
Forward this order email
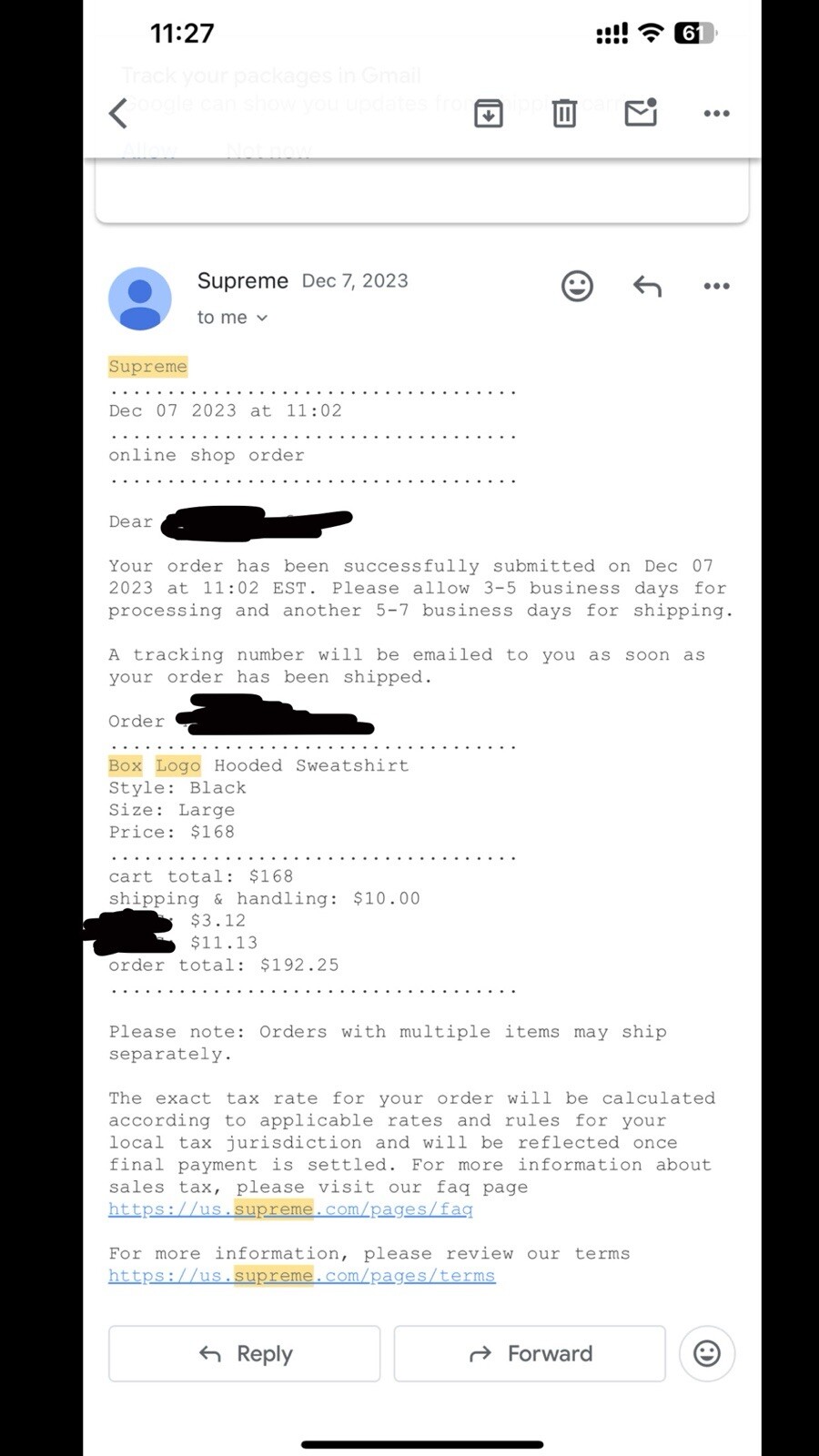[x=530, y=1353]
